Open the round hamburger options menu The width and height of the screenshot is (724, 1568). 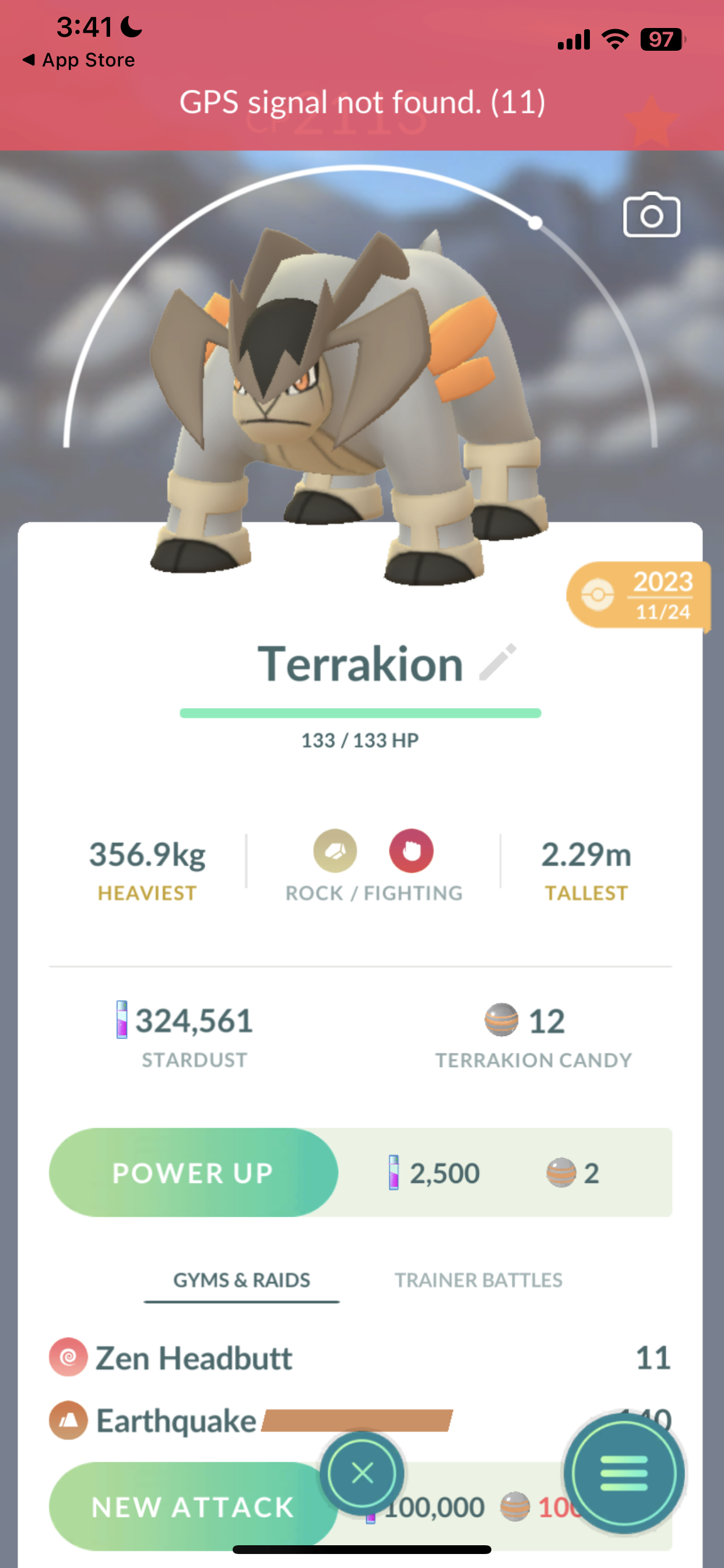click(624, 1473)
